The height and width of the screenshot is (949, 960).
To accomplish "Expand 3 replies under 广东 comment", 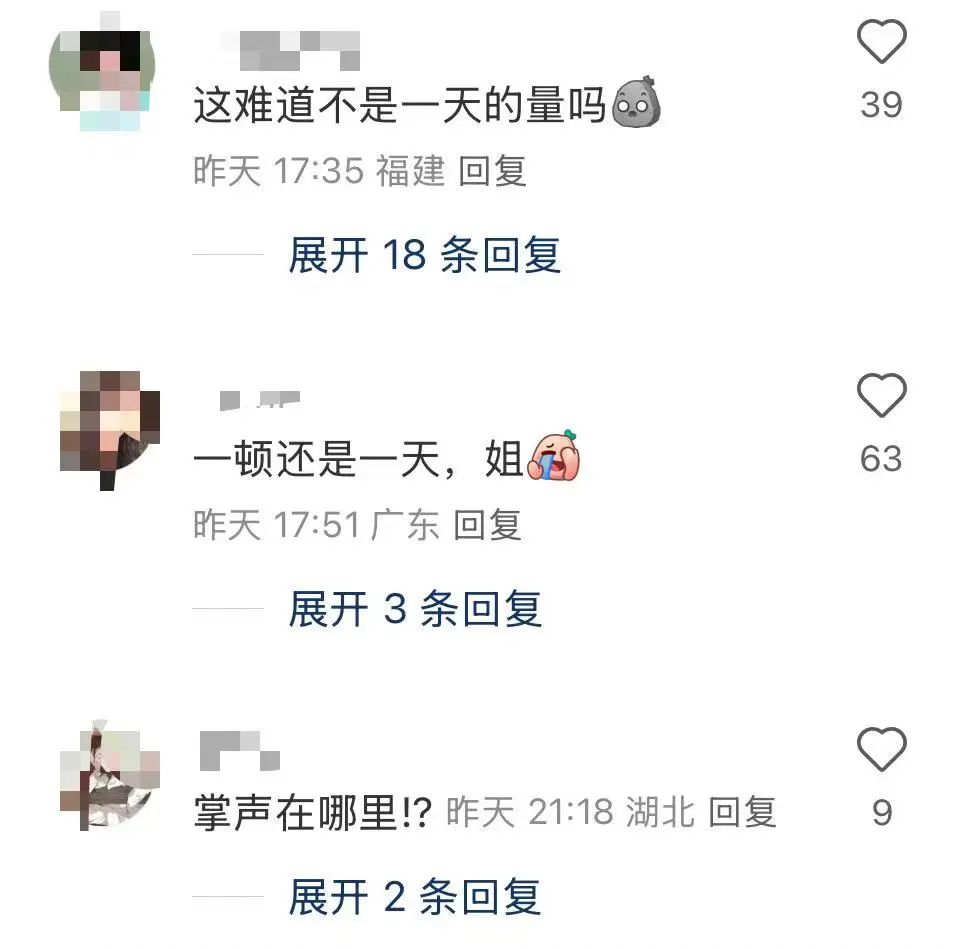I will (414, 609).
